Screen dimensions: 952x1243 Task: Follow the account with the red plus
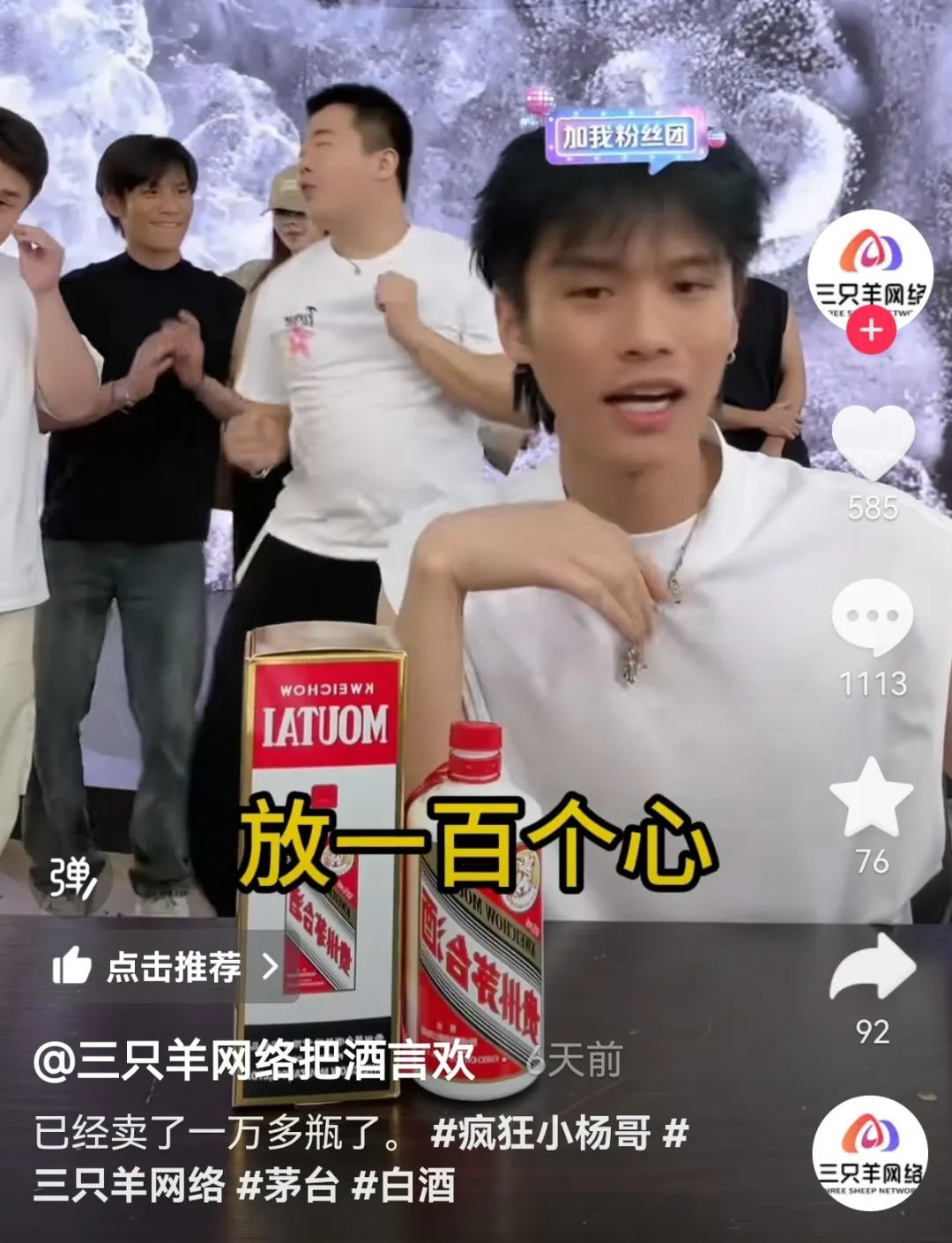click(871, 331)
